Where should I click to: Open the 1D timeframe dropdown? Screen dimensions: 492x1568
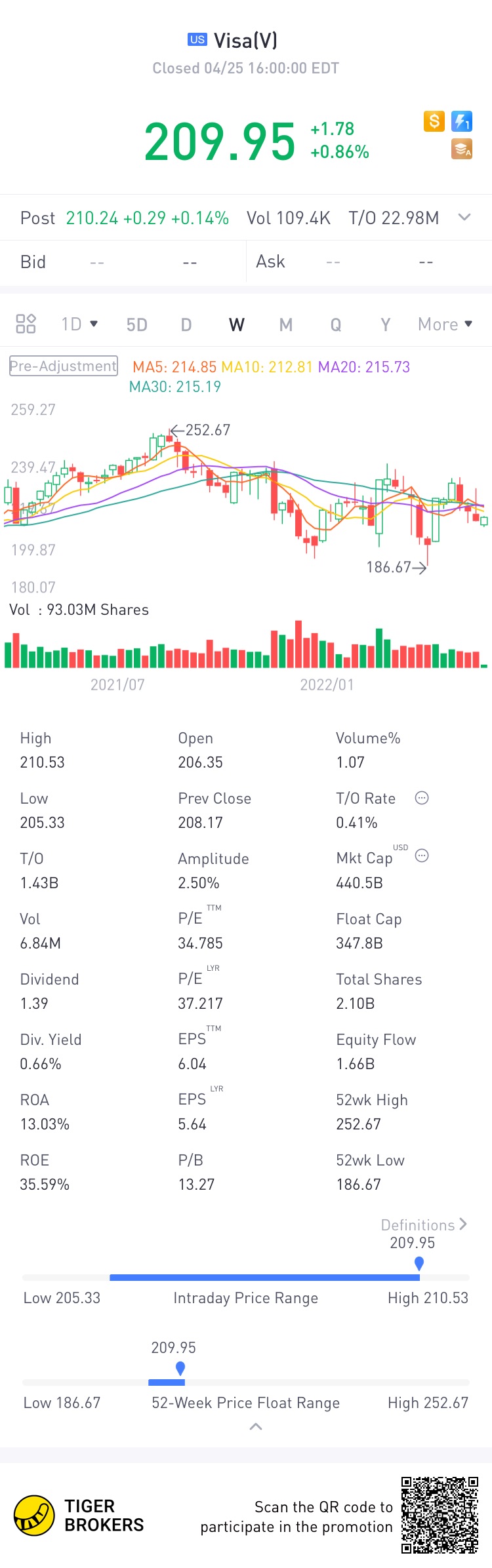[x=79, y=324]
